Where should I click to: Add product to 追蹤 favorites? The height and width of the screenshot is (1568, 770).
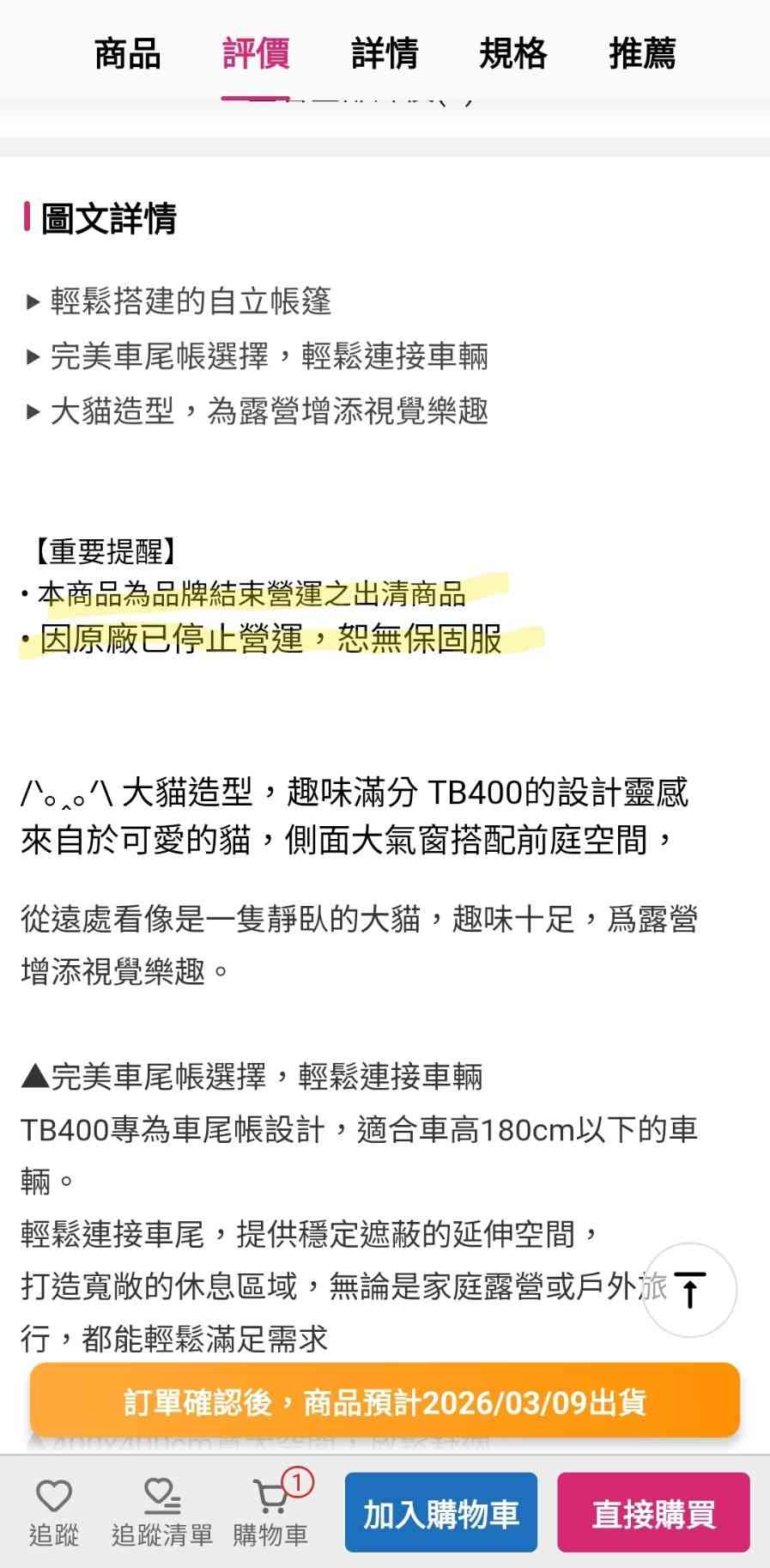(53, 1512)
